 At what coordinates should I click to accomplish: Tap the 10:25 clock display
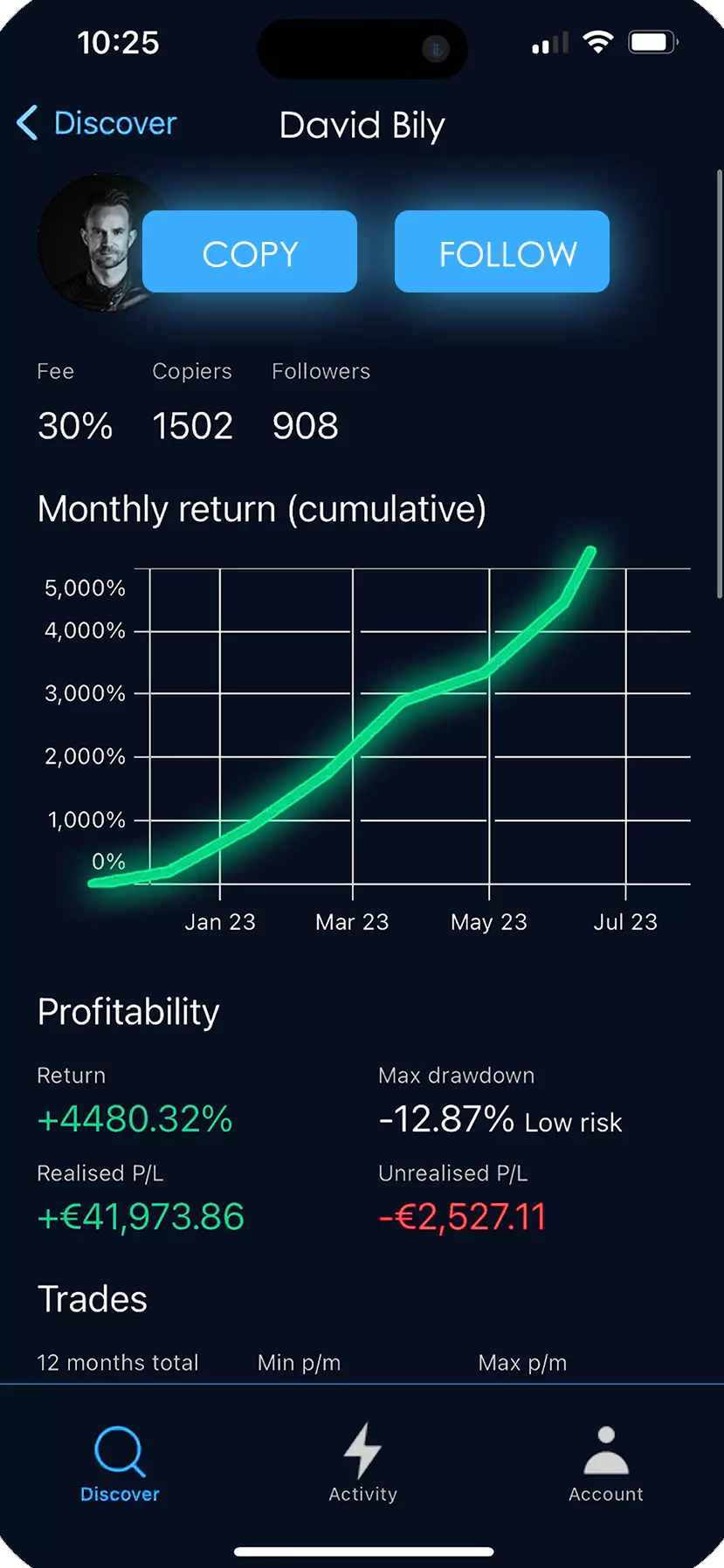click(119, 42)
